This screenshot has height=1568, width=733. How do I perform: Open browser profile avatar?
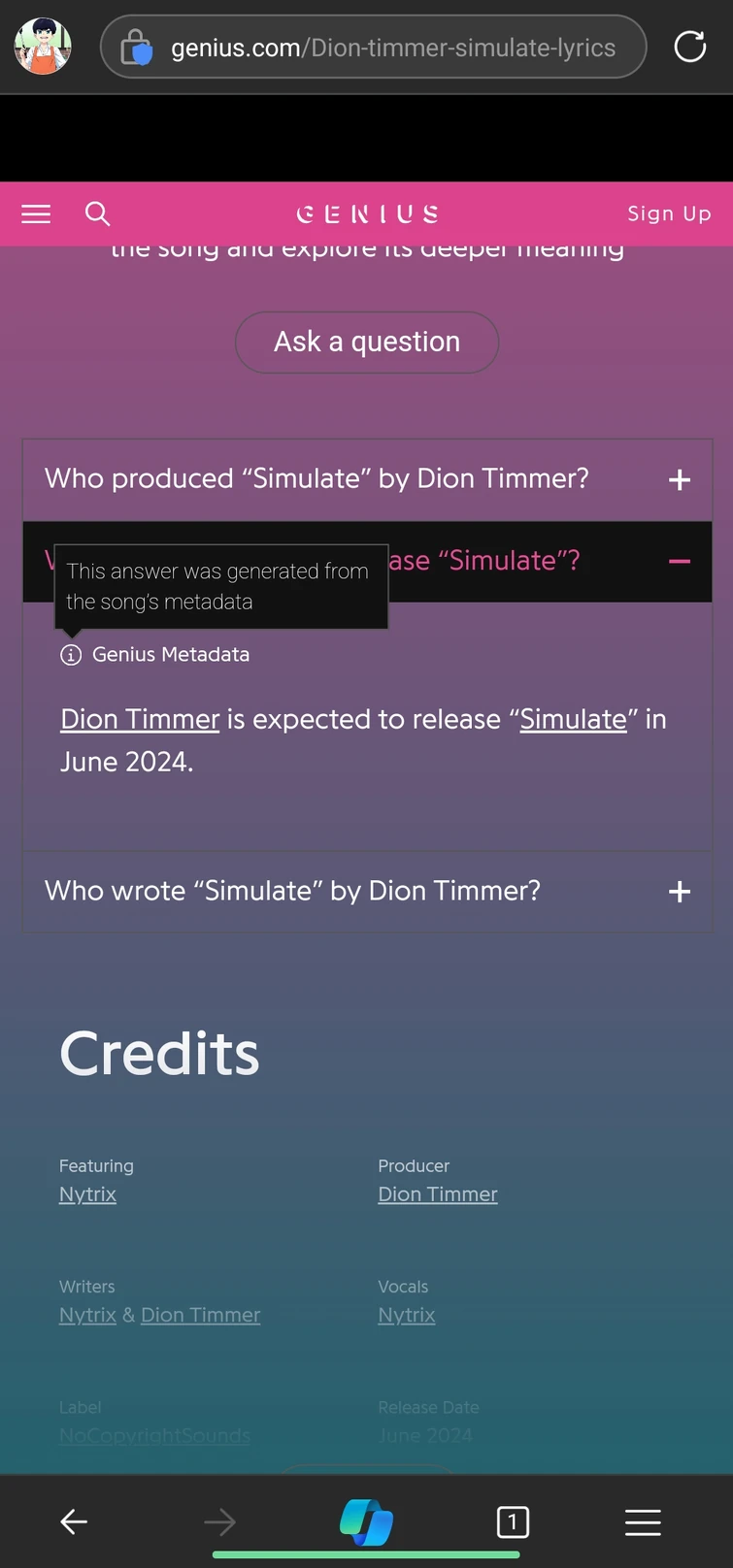tap(43, 47)
